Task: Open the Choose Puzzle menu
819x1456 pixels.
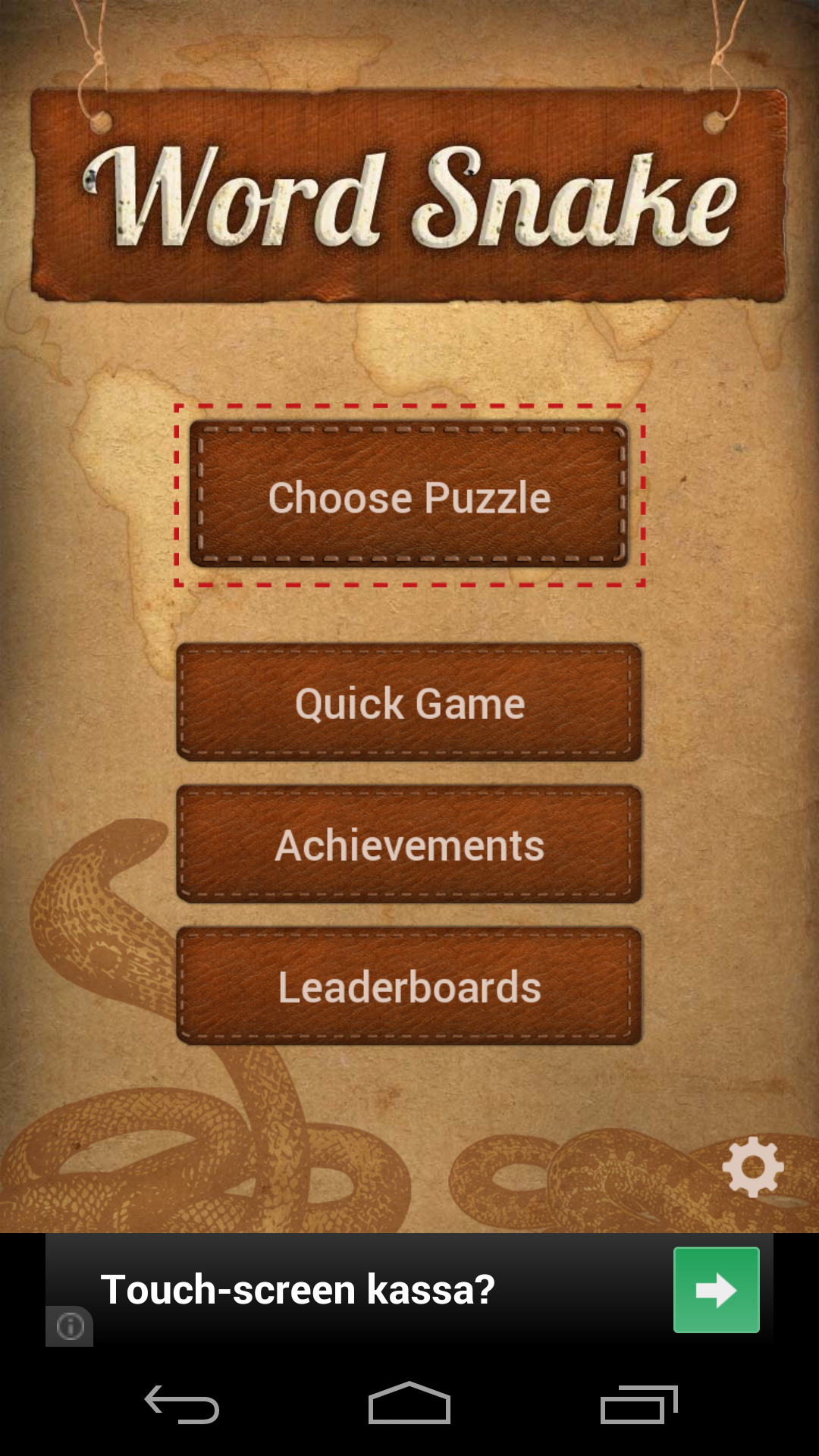Action: (x=409, y=494)
